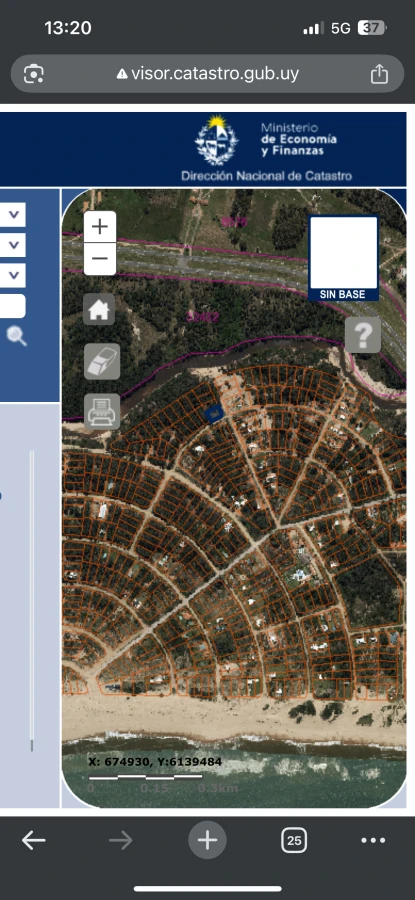The width and height of the screenshot is (415, 900).
Task: View the 25 open tabs
Action: [294, 841]
